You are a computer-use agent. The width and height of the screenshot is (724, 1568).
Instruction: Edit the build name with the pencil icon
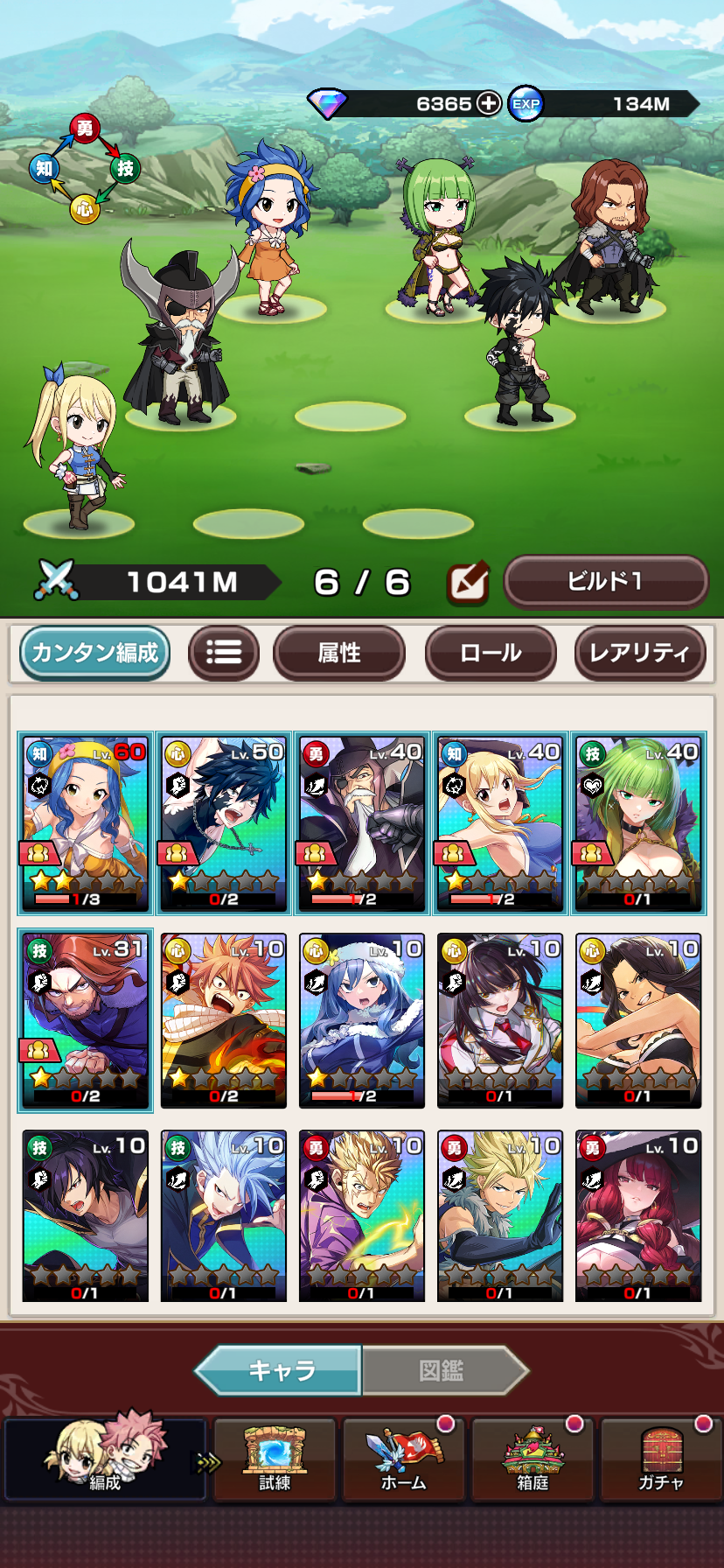468,583
